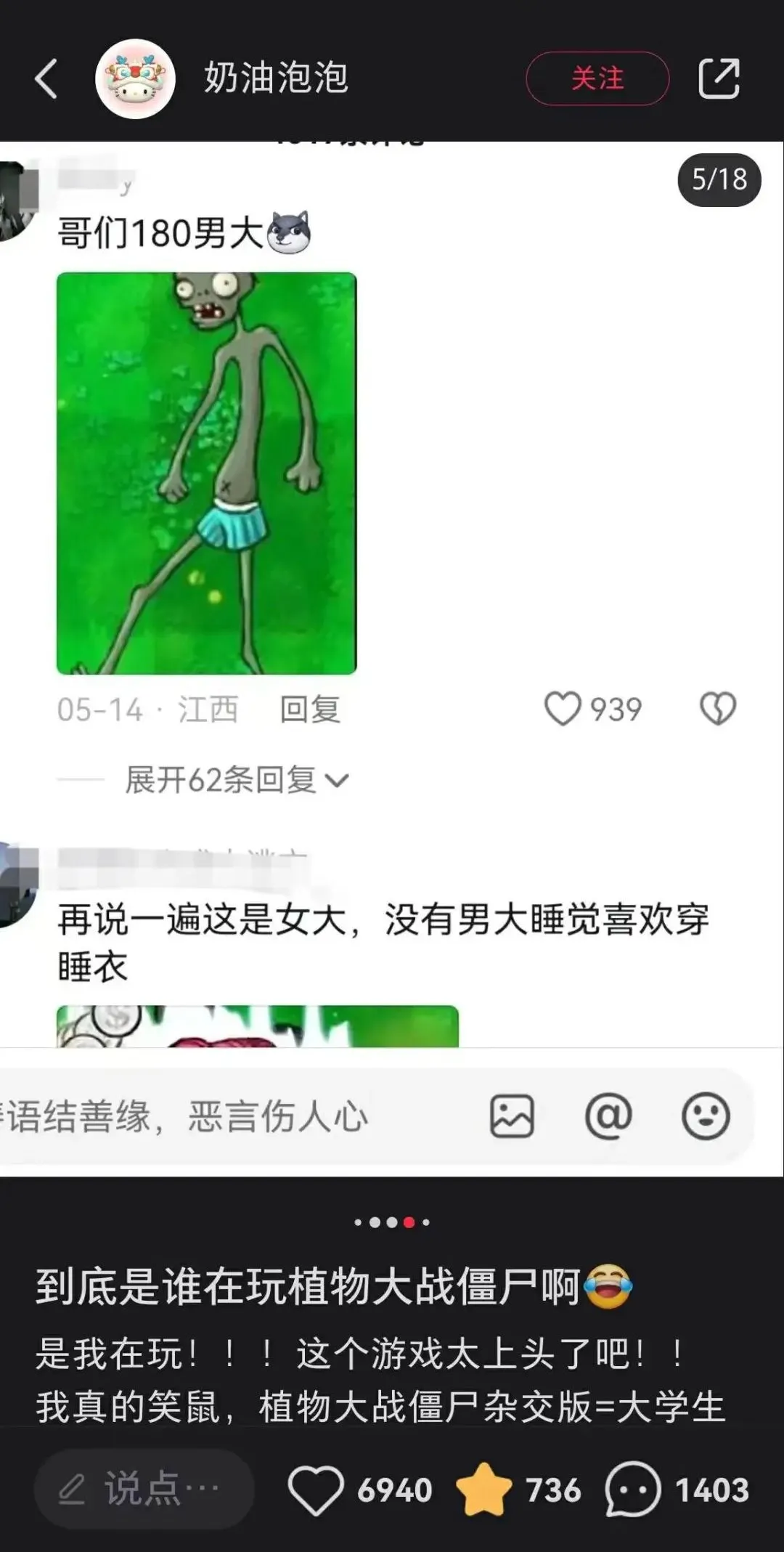The width and height of the screenshot is (784, 1552).
Task: Go back using the top-left arrow
Action: (x=46, y=78)
